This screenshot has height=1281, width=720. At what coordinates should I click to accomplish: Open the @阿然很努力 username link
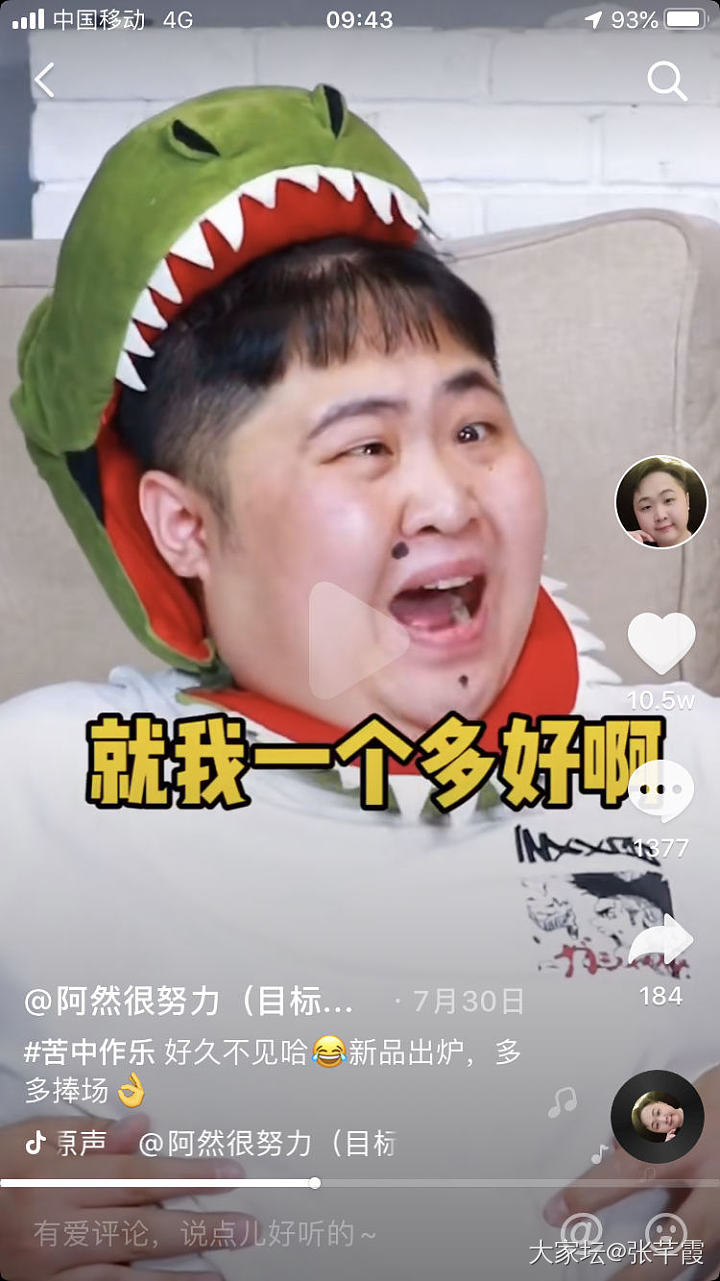190,1000
